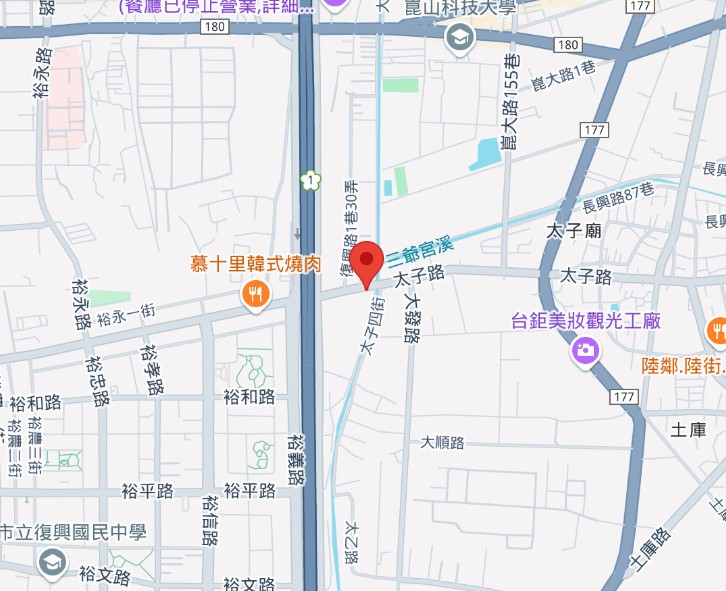Tap the red location pin on 太子路
Screen dimensions: 726x591
point(370,262)
